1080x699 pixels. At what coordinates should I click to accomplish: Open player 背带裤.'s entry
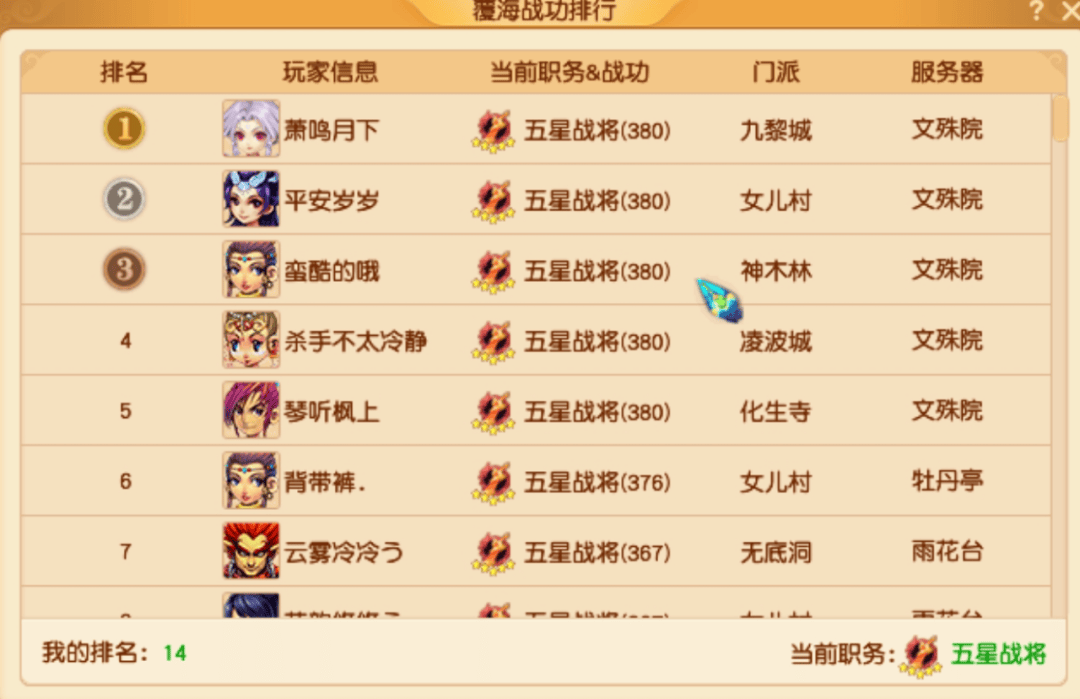pos(325,481)
